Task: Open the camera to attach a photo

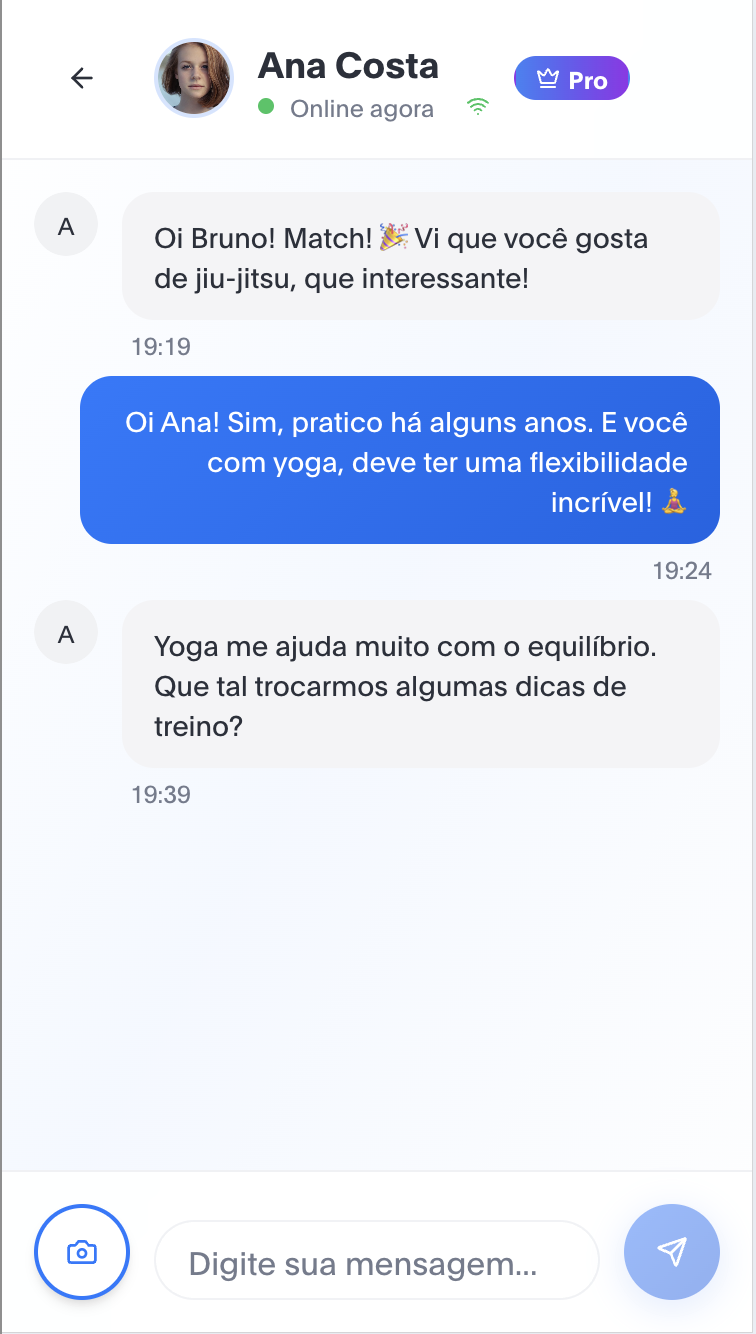Action: point(82,1252)
